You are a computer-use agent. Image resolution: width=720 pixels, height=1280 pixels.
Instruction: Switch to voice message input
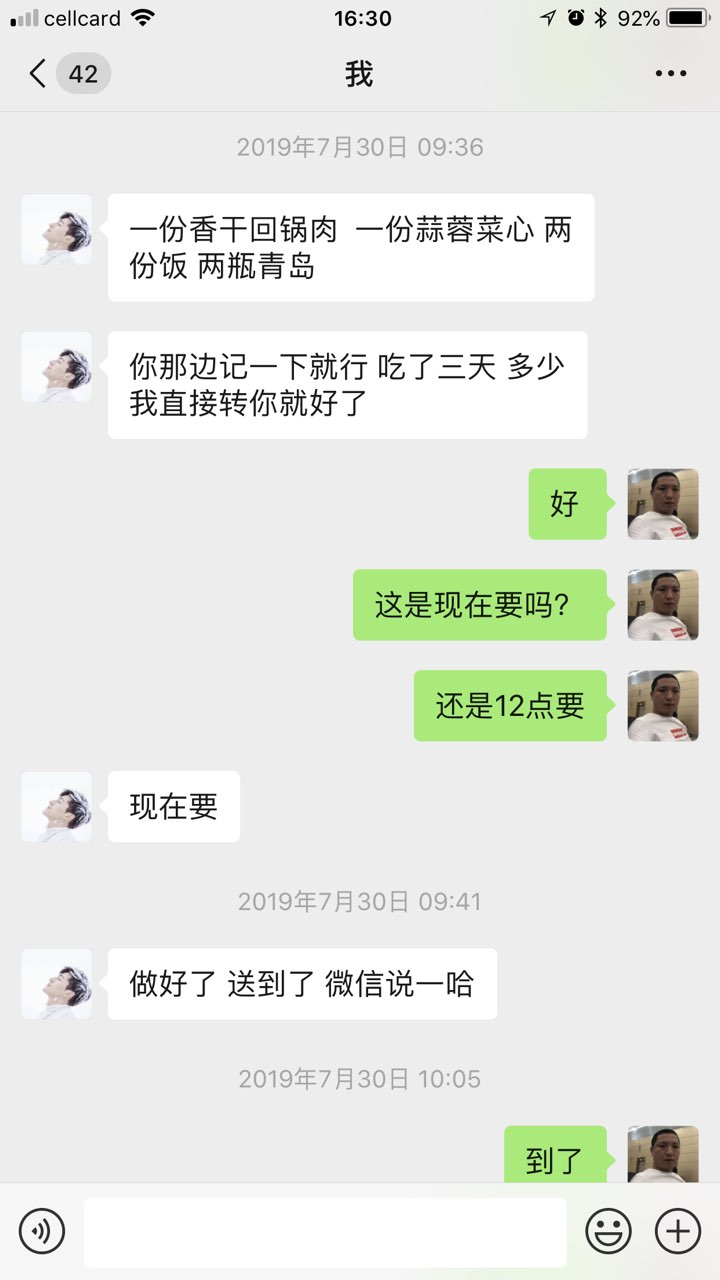pos(42,1231)
